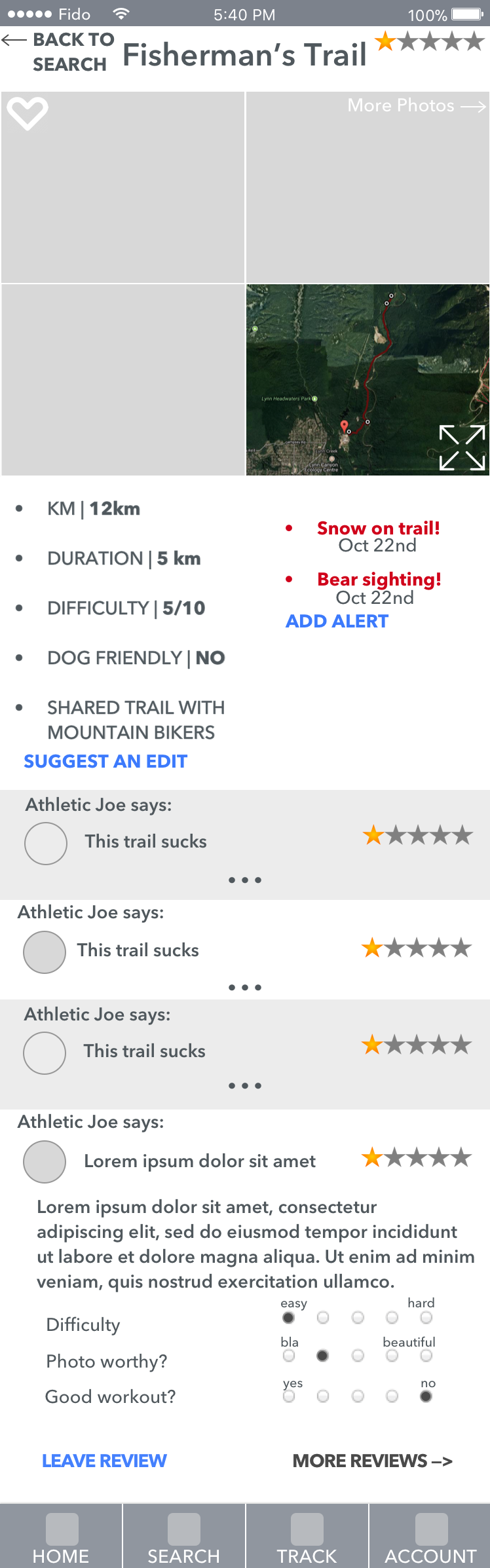This screenshot has height=1568, width=490.
Task: Tap SUGGEST AN EDIT
Action: (x=105, y=761)
